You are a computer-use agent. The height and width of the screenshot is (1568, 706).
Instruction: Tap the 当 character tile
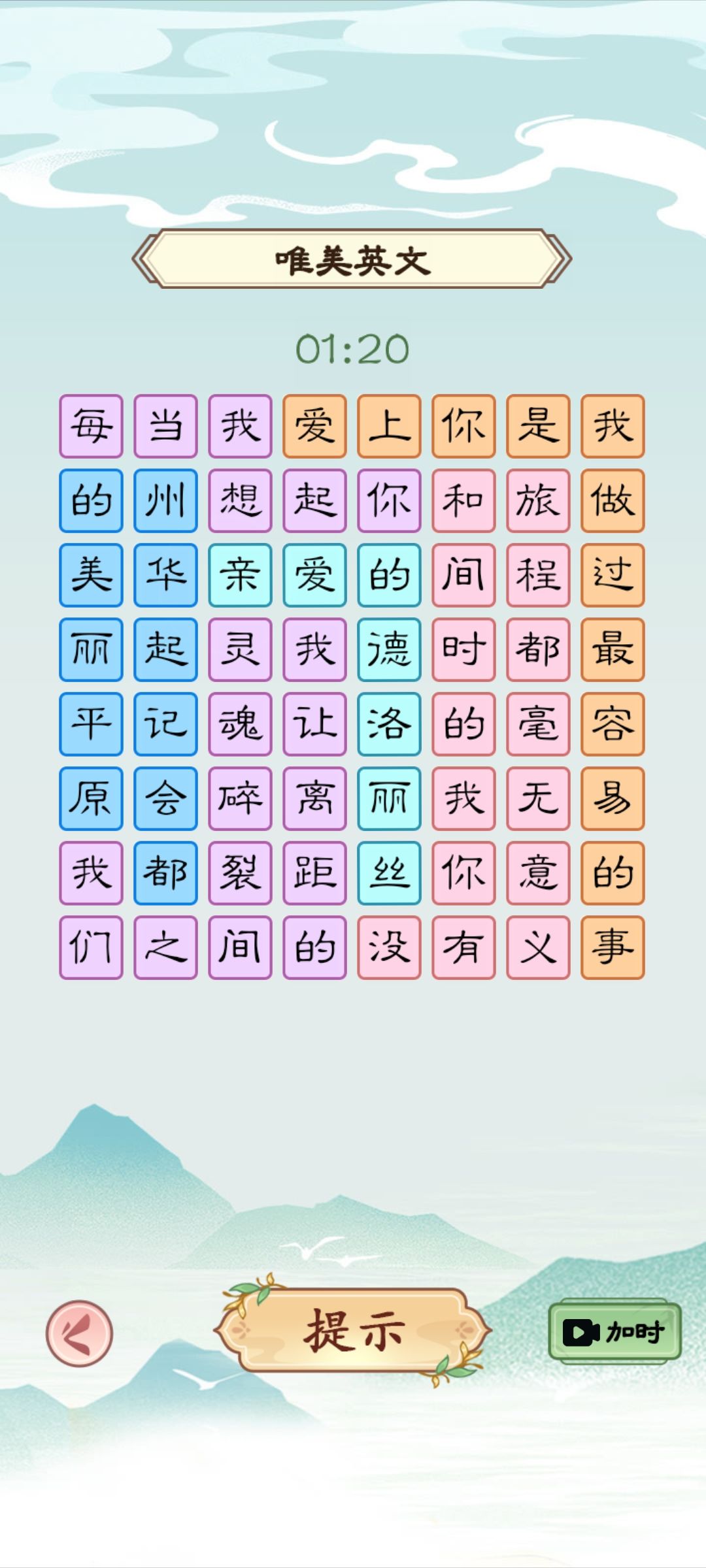coord(165,426)
